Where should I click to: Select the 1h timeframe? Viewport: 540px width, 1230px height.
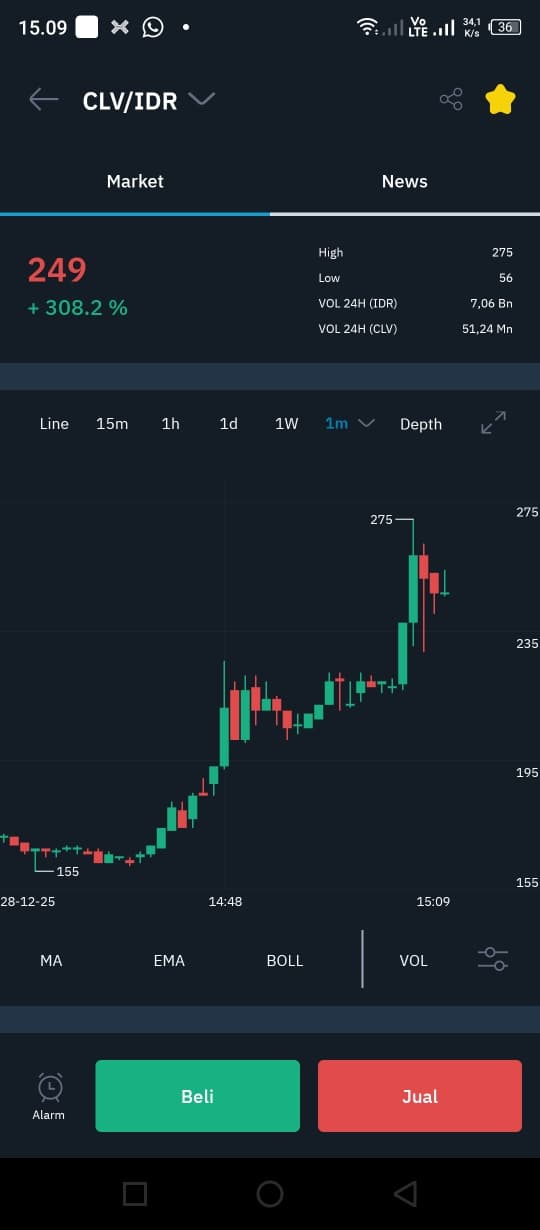(171, 424)
